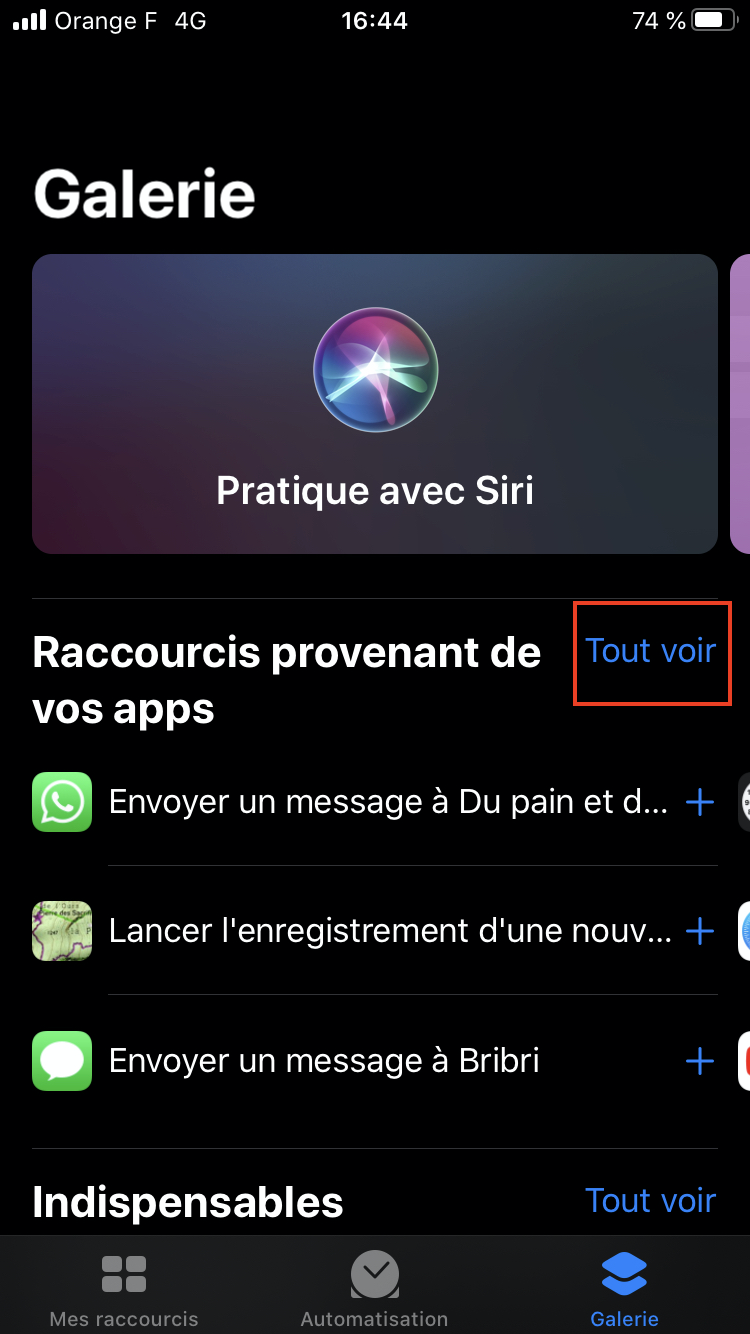
Task: Add the WhatsApp message shortcut with plus
Action: click(x=700, y=802)
